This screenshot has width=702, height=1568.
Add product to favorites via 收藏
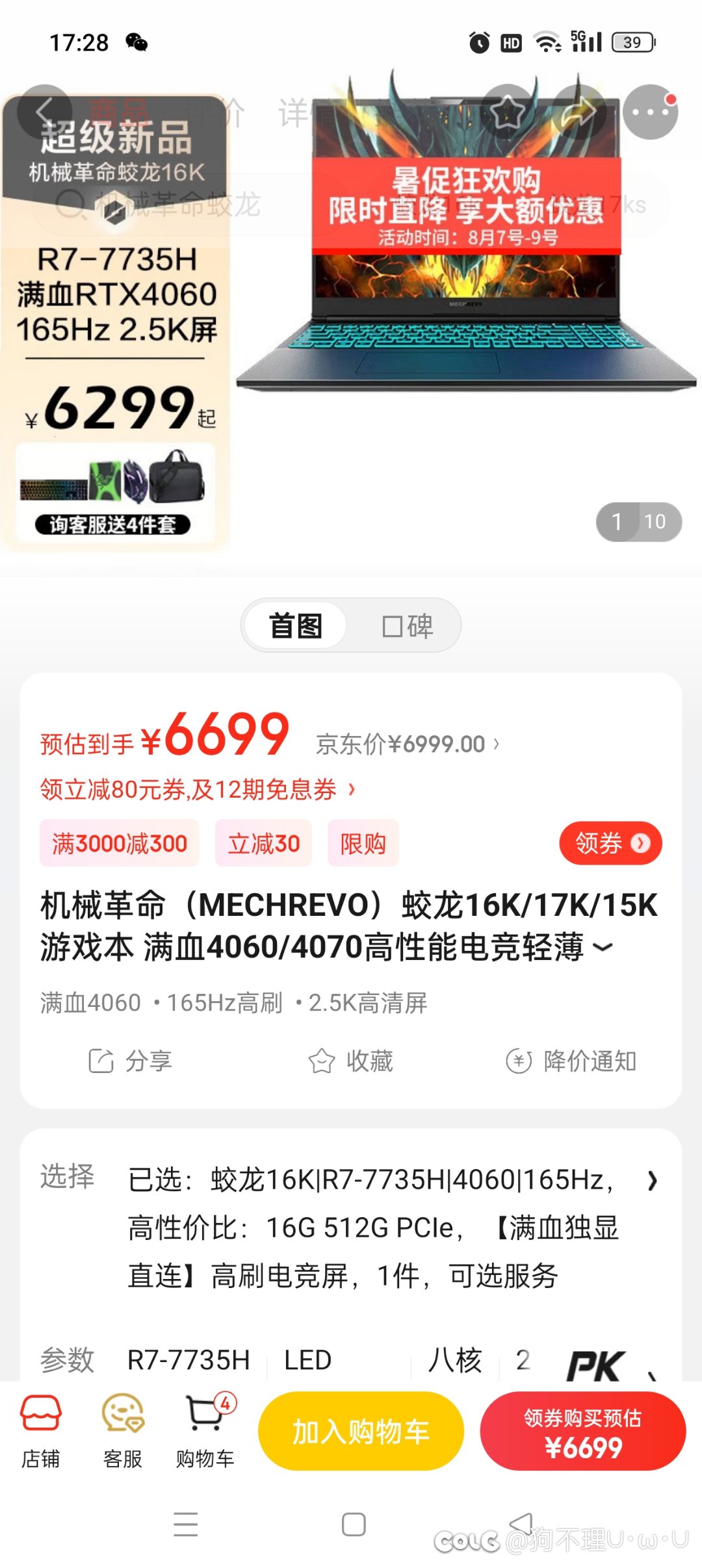[351, 1061]
